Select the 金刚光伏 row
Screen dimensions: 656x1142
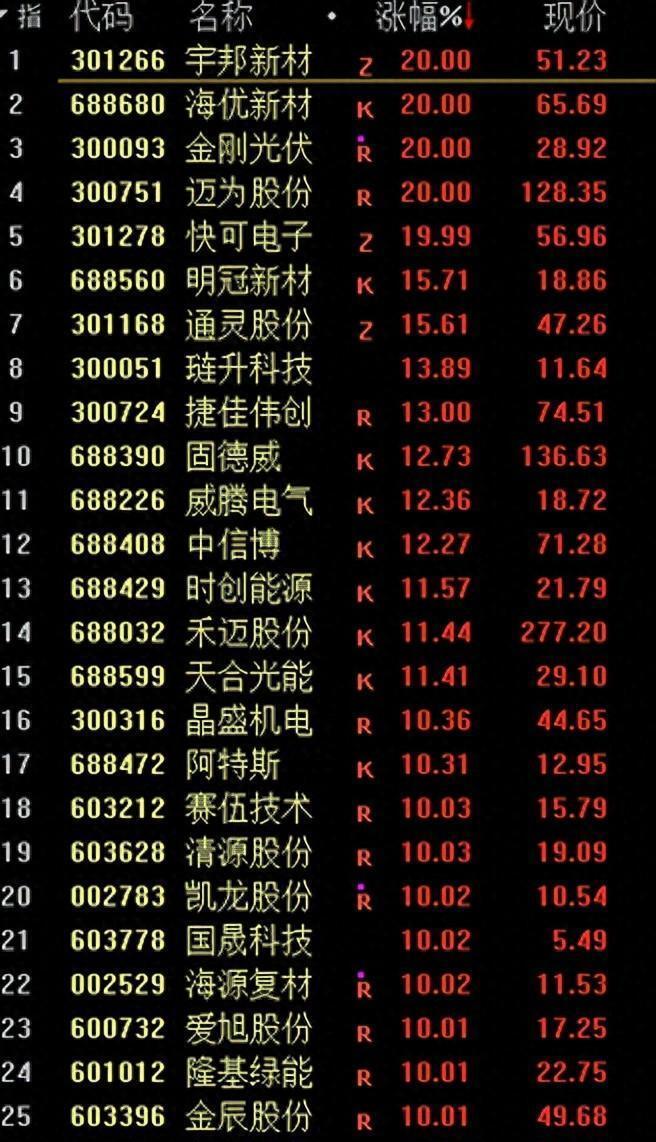click(x=328, y=149)
